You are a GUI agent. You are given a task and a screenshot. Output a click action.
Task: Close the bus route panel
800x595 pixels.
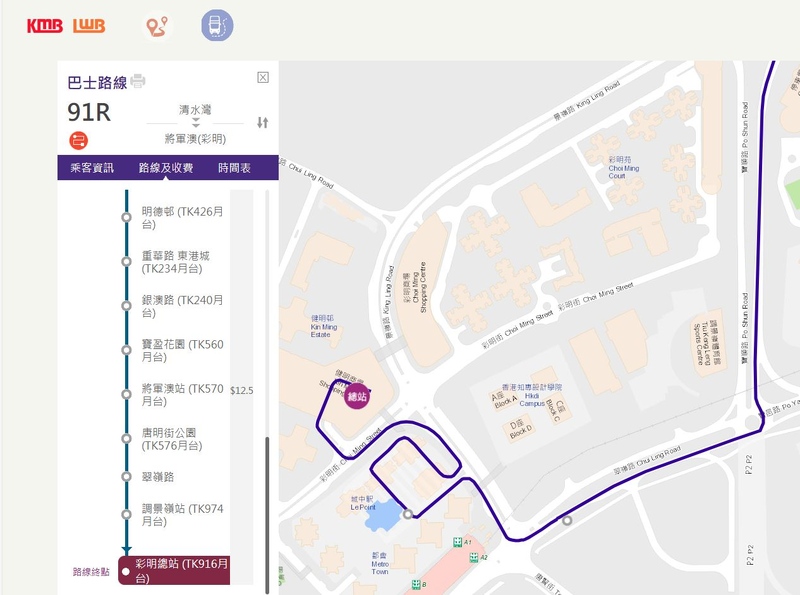(263, 78)
